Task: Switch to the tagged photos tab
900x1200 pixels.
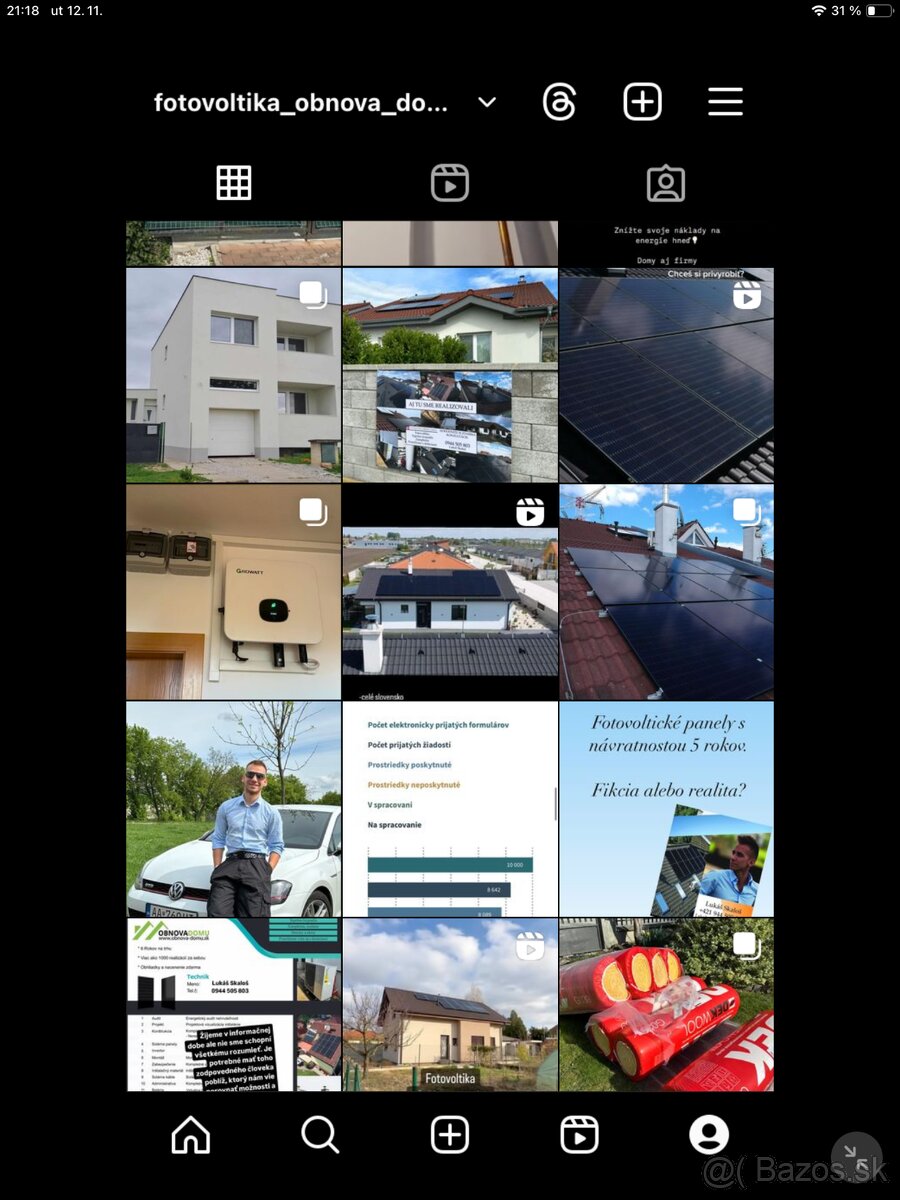Action: point(666,183)
